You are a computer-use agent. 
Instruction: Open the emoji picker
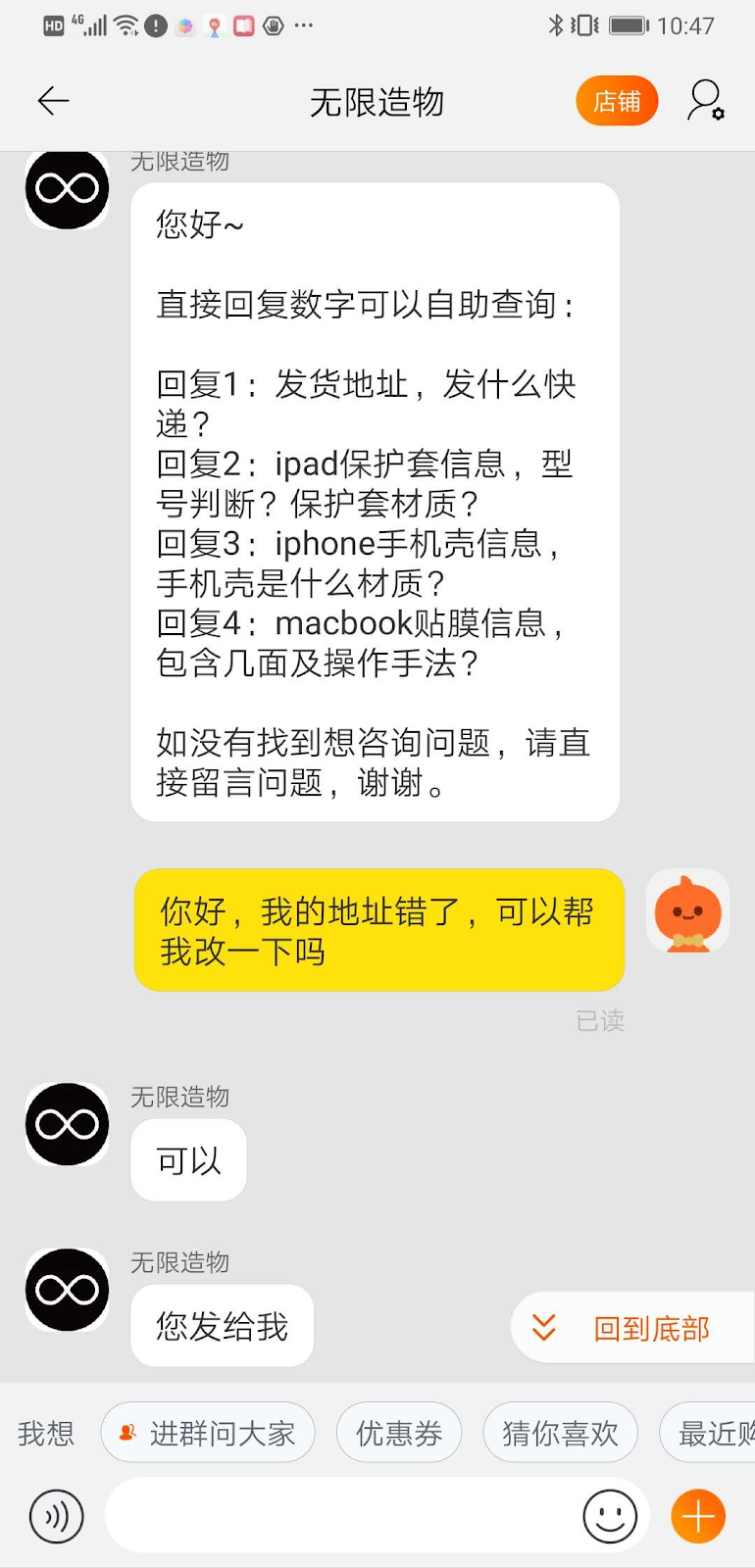pos(610,1516)
